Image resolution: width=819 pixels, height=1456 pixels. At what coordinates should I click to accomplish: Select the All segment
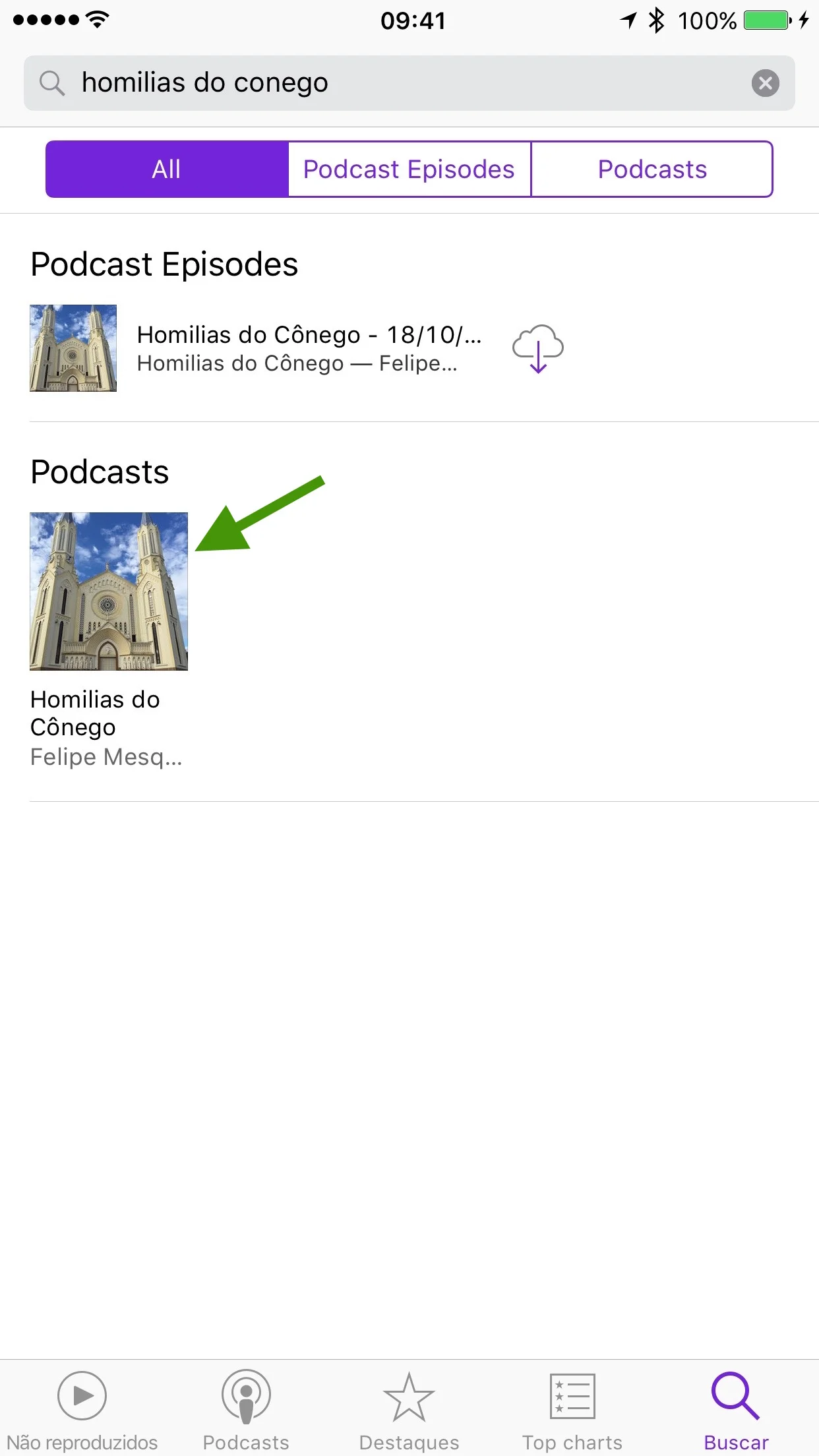pyautogui.click(x=167, y=169)
